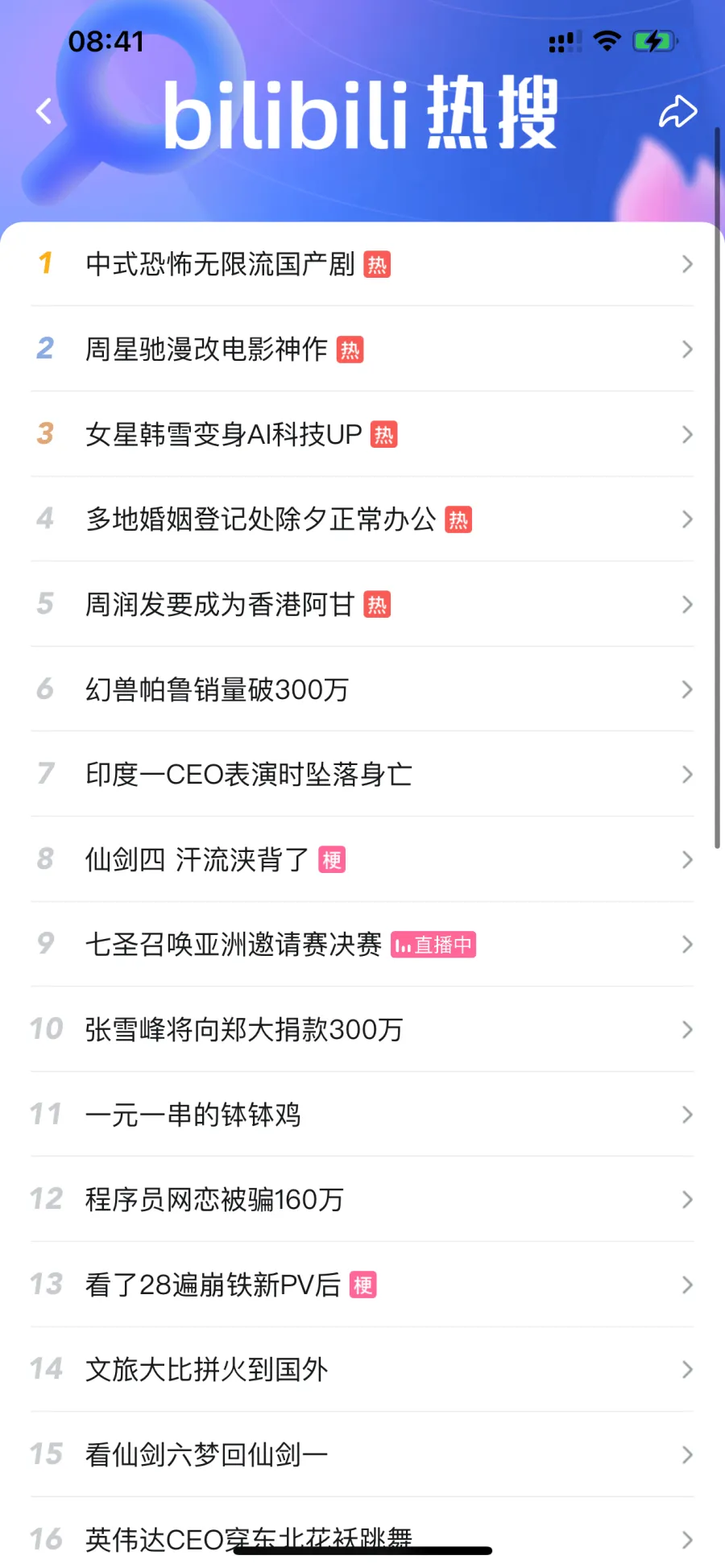Open hot search 仙剑四 汗流浃背了

[x=197, y=860]
